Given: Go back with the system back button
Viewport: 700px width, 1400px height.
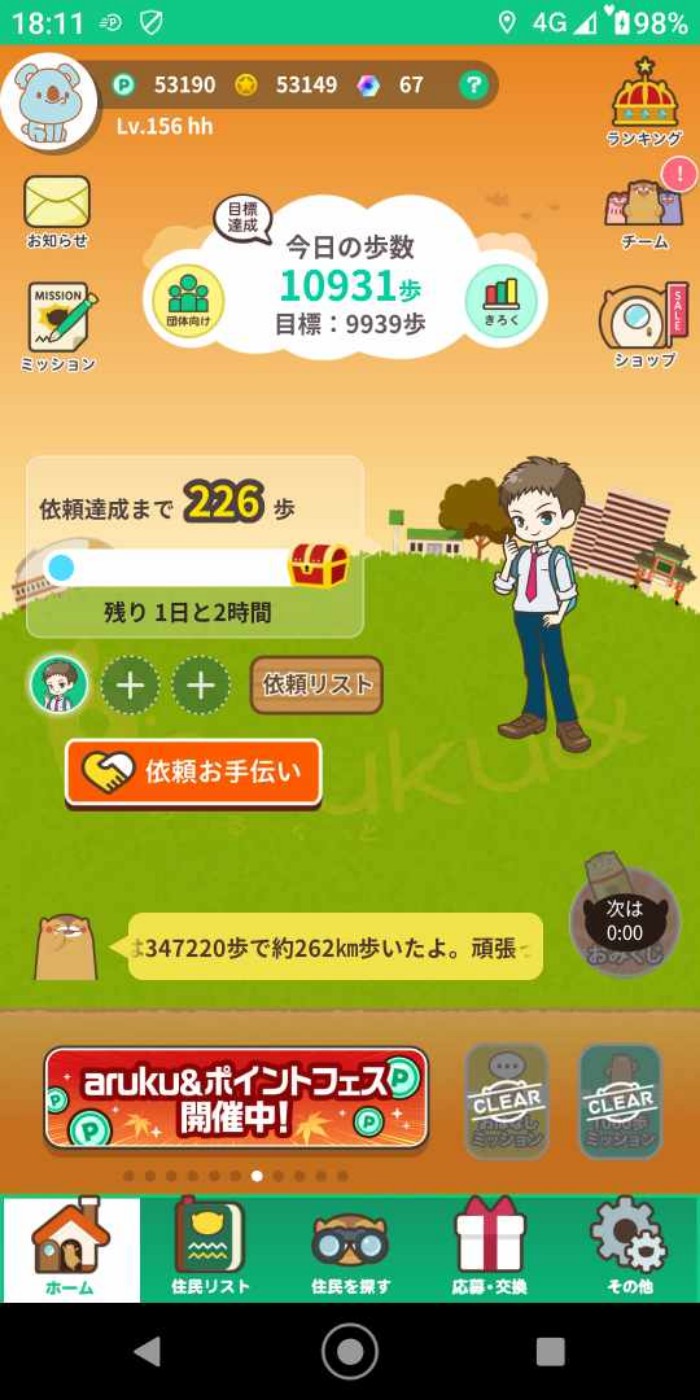Looking at the screenshot, I should (x=148, y=1351).
